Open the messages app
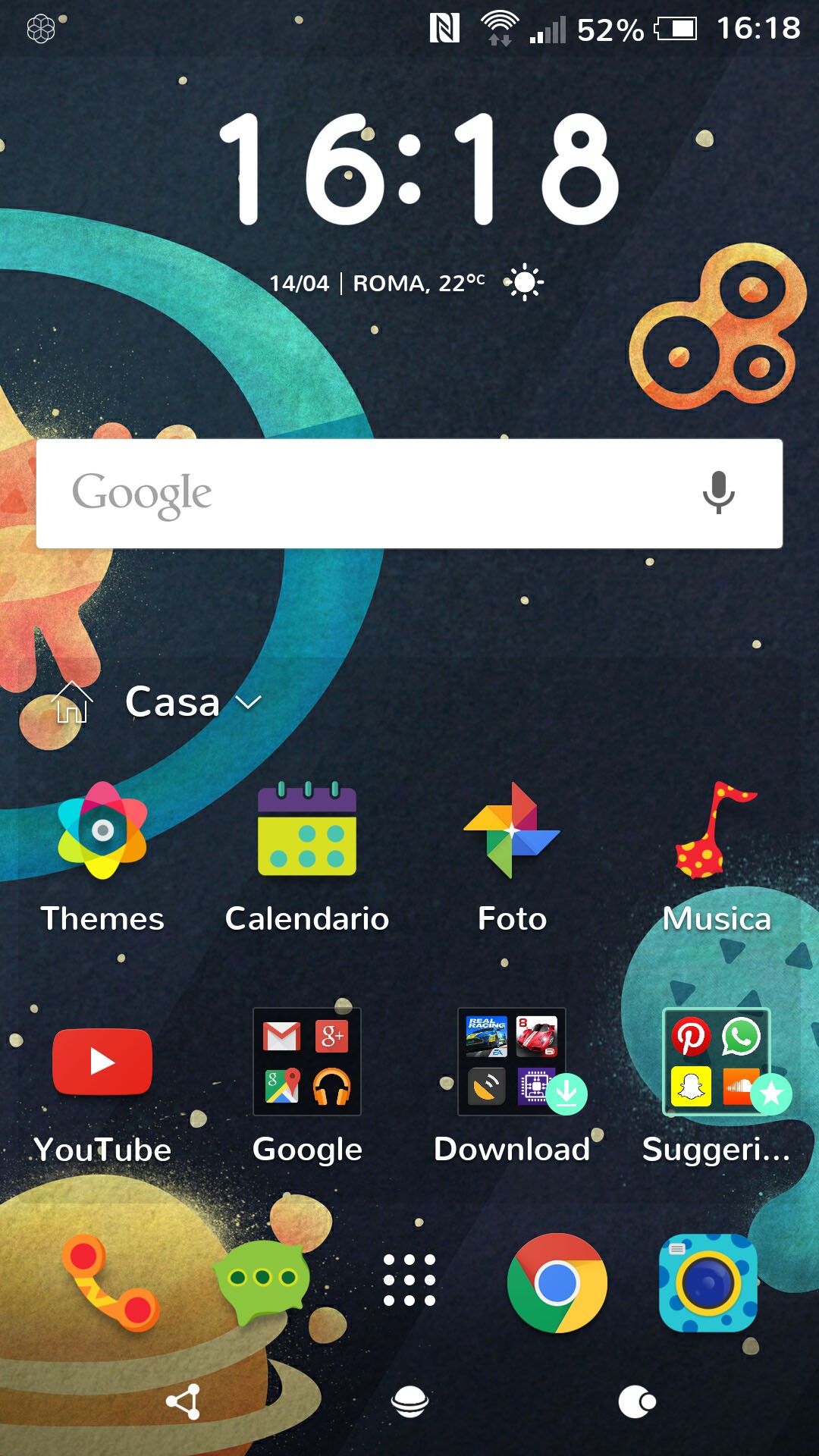The width and height of the screenshot is (819, 1456). point(262,1279)
